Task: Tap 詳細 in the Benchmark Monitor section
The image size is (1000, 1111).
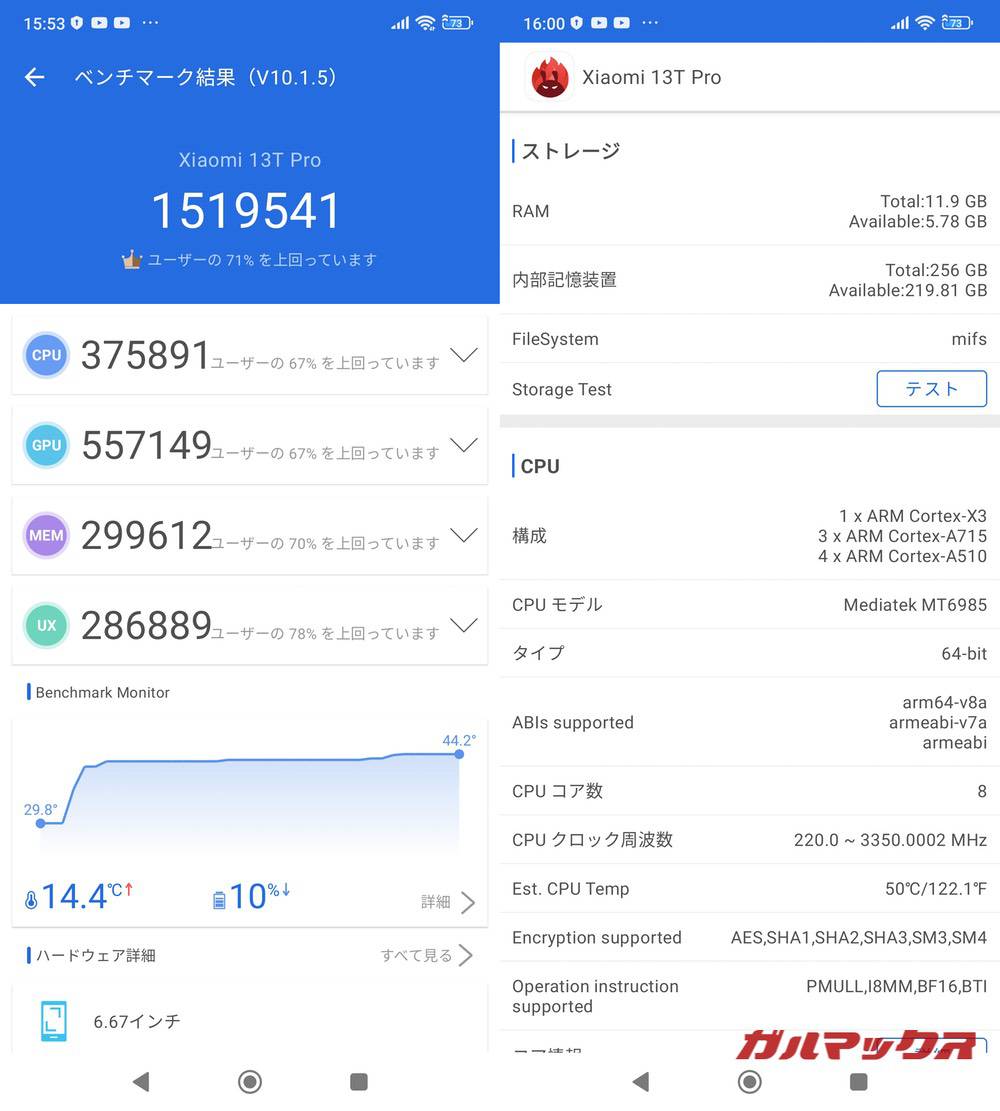Action: tap(436, 901)
